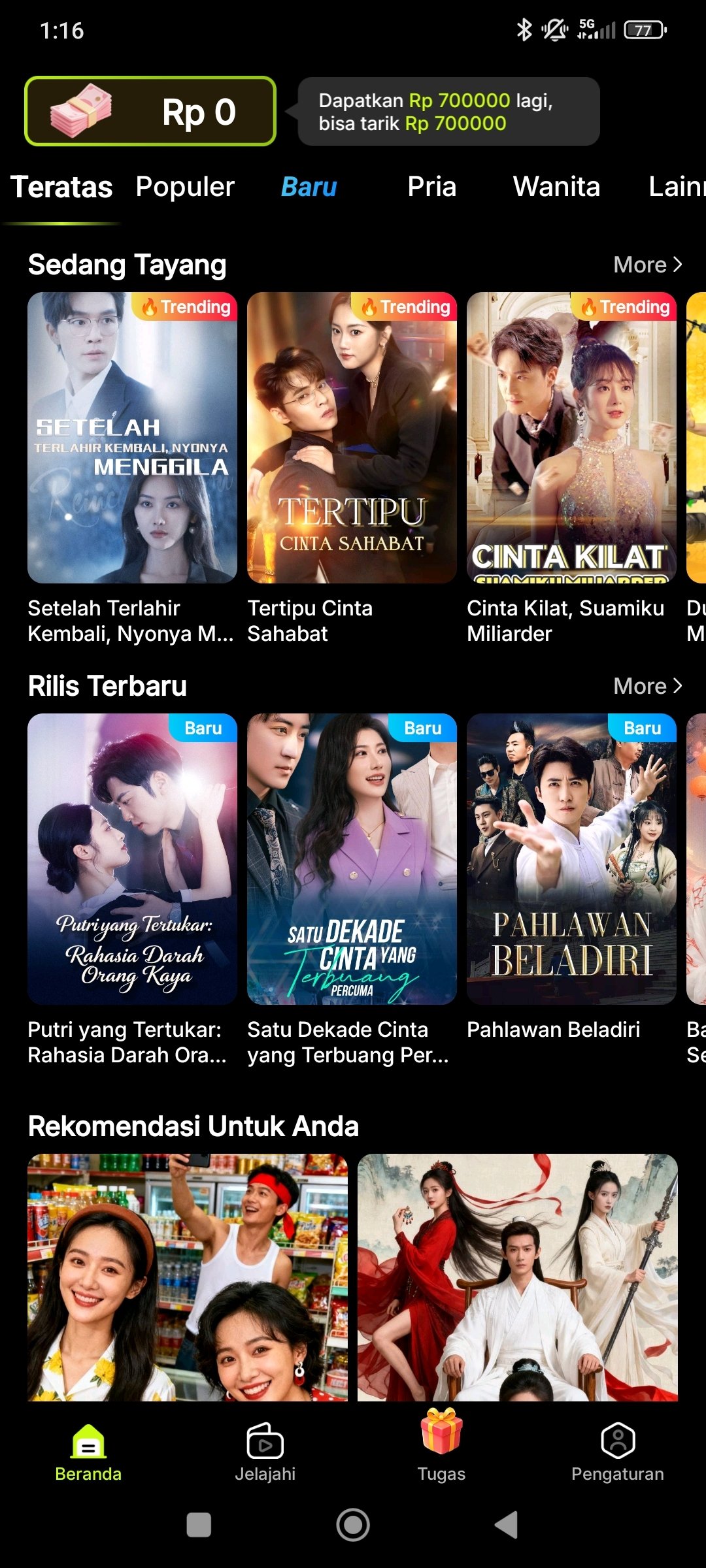Open the Pria category tab
Image resolution: width=706 pixels, height=1568 pixels.
tap(431, 187)
